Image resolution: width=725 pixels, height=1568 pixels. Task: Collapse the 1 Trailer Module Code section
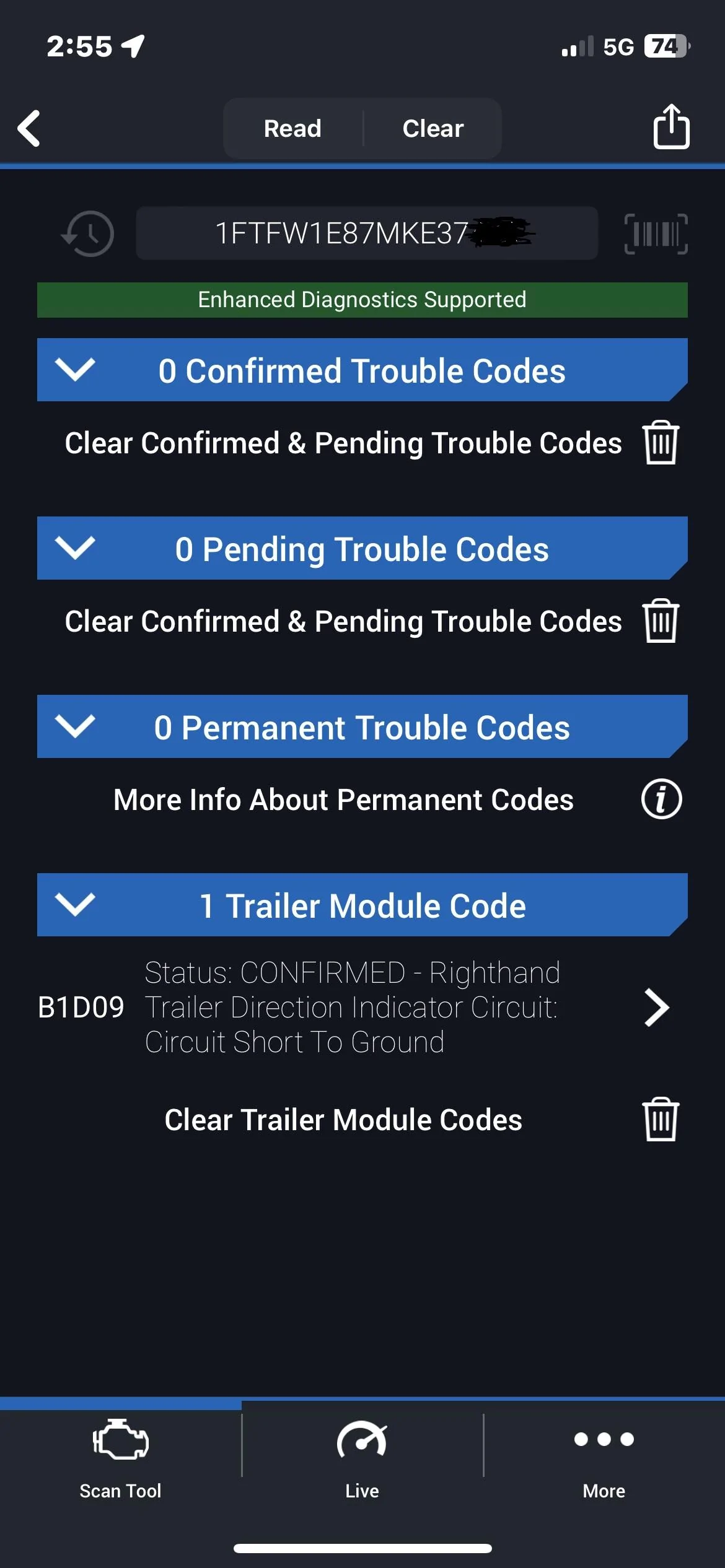(74, 905)
